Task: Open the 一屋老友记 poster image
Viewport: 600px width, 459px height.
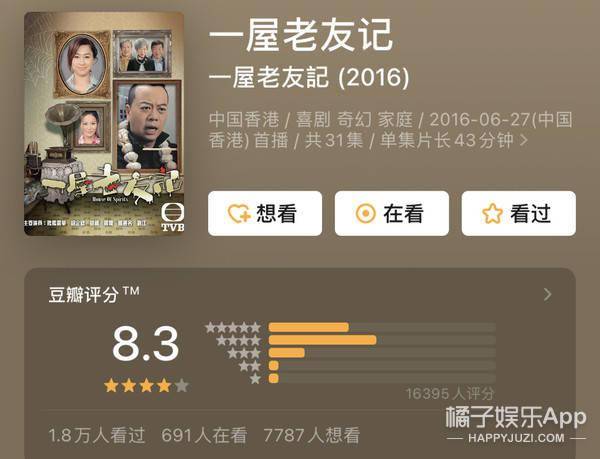Action: click(103, 124)
